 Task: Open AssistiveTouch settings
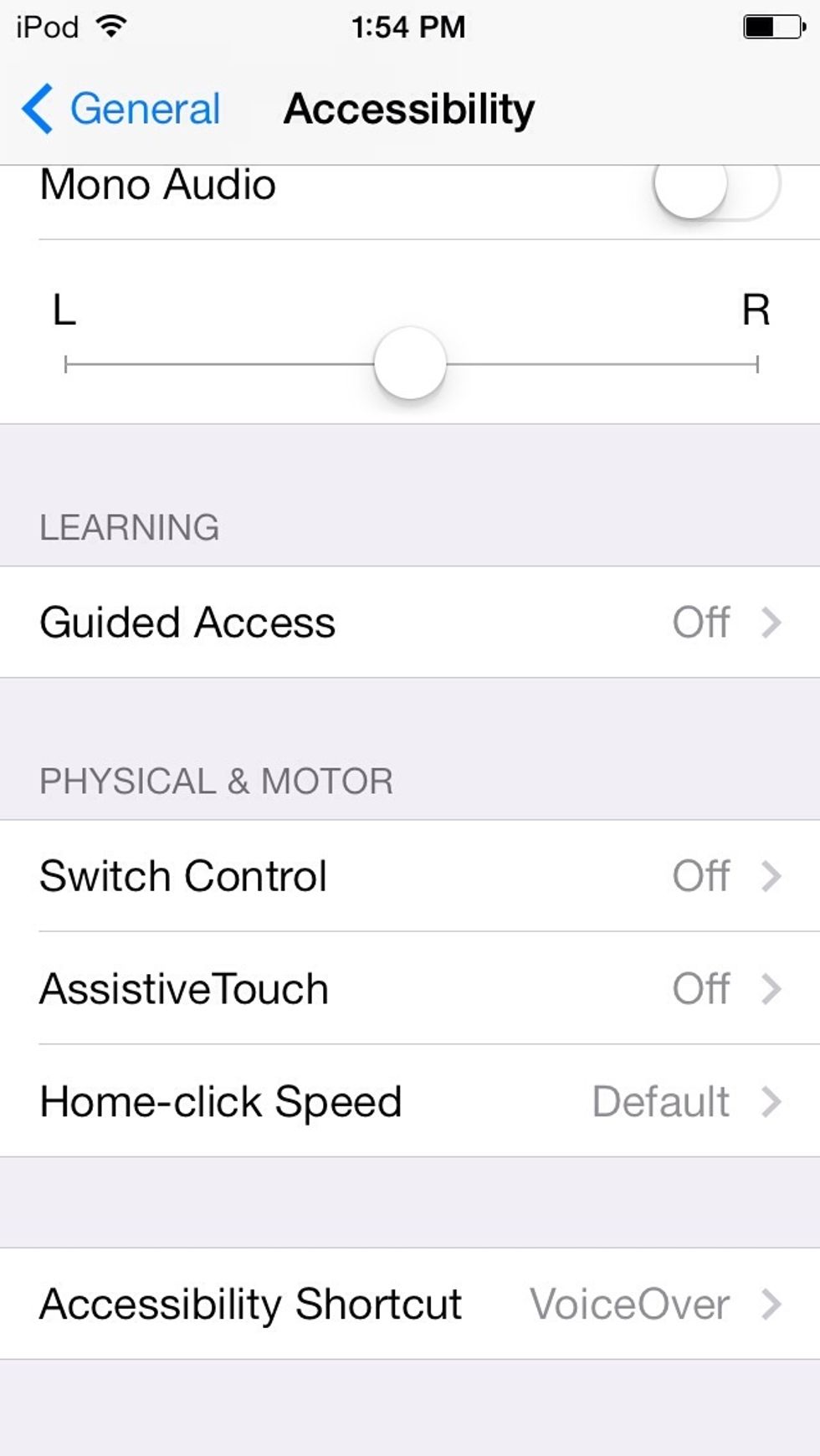pos(410,988)
